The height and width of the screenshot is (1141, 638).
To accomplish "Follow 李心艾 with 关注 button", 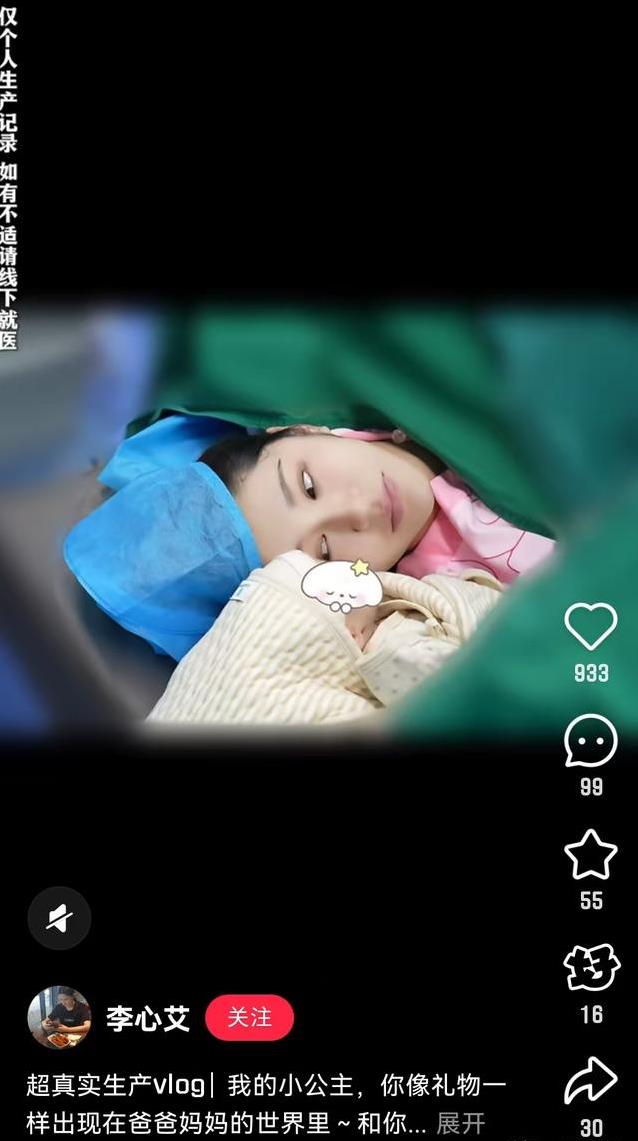I will 249,1017.
